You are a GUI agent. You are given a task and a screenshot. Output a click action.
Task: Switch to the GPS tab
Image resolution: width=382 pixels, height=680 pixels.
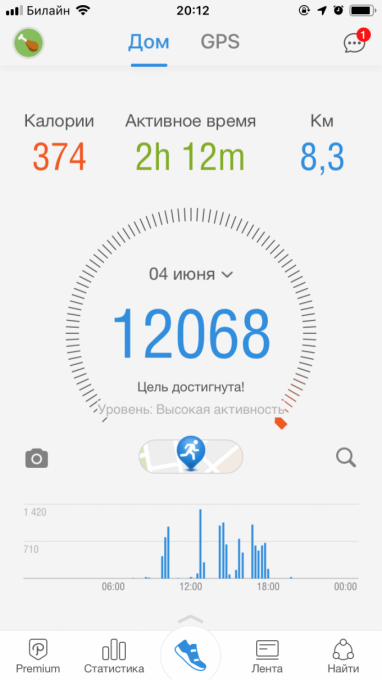(x=220, y=42)
